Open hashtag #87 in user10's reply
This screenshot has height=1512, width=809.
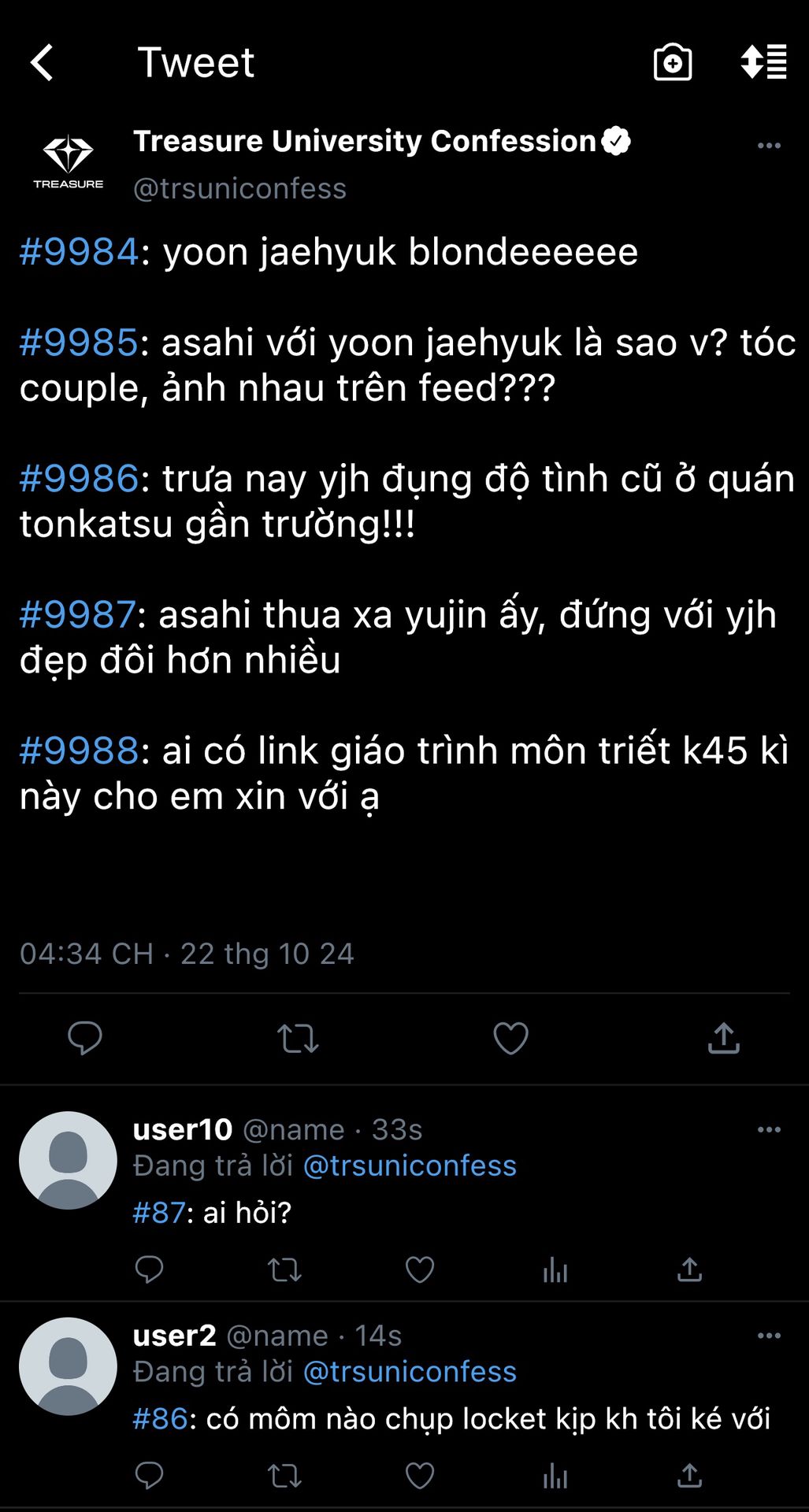(159, 1213)
